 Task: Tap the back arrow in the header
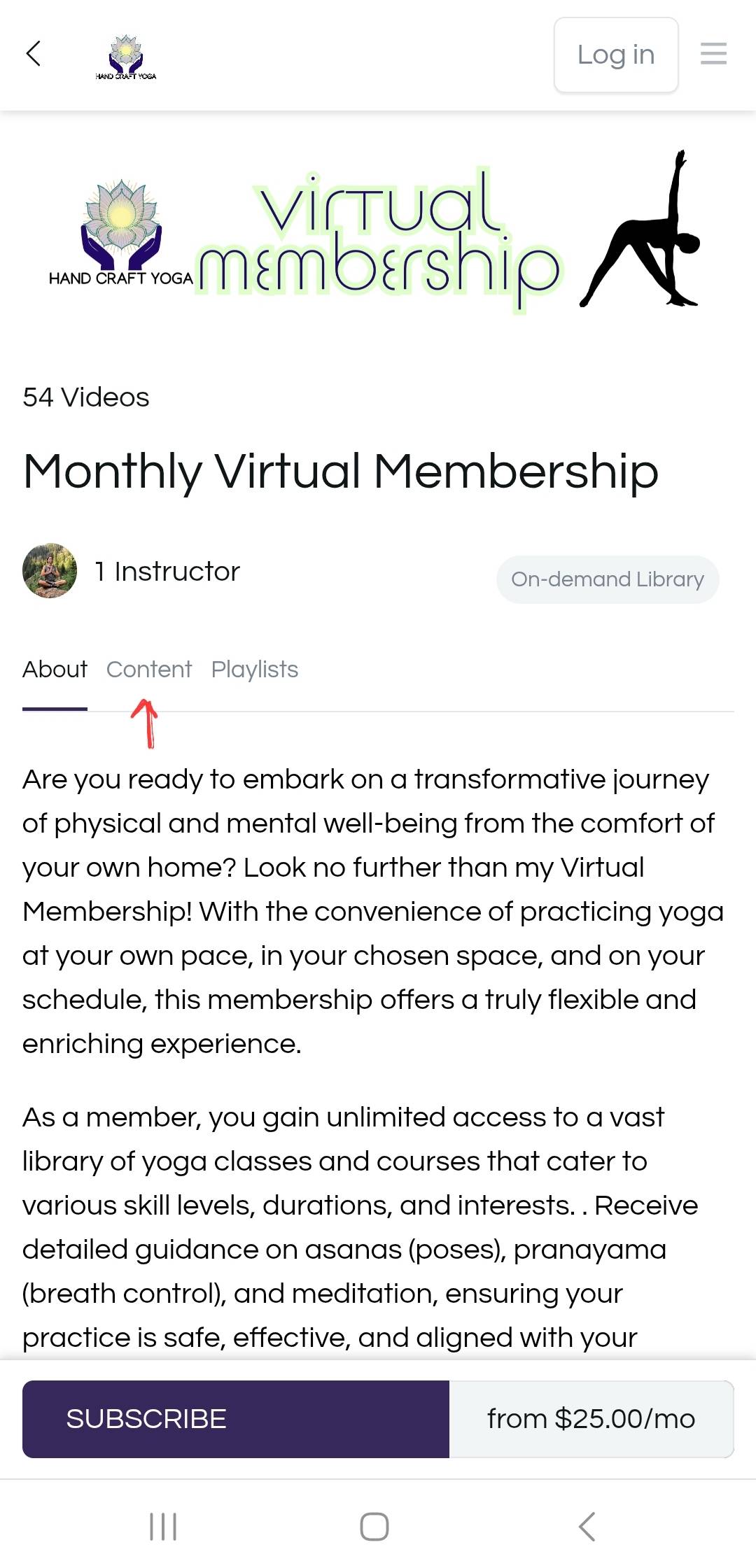(x=33, y=54)
